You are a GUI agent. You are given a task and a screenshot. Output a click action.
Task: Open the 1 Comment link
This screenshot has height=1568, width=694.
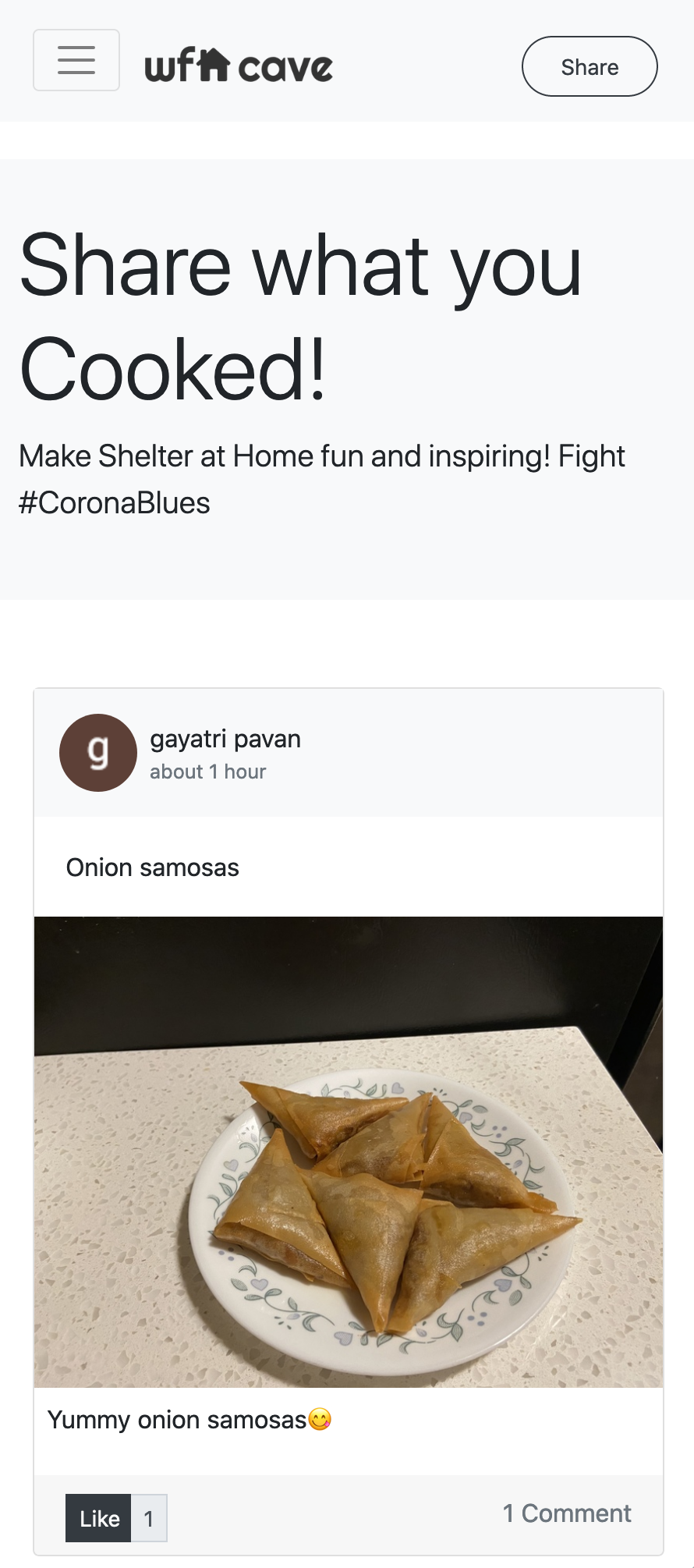pyautogui.click(x=567, y=1513)
